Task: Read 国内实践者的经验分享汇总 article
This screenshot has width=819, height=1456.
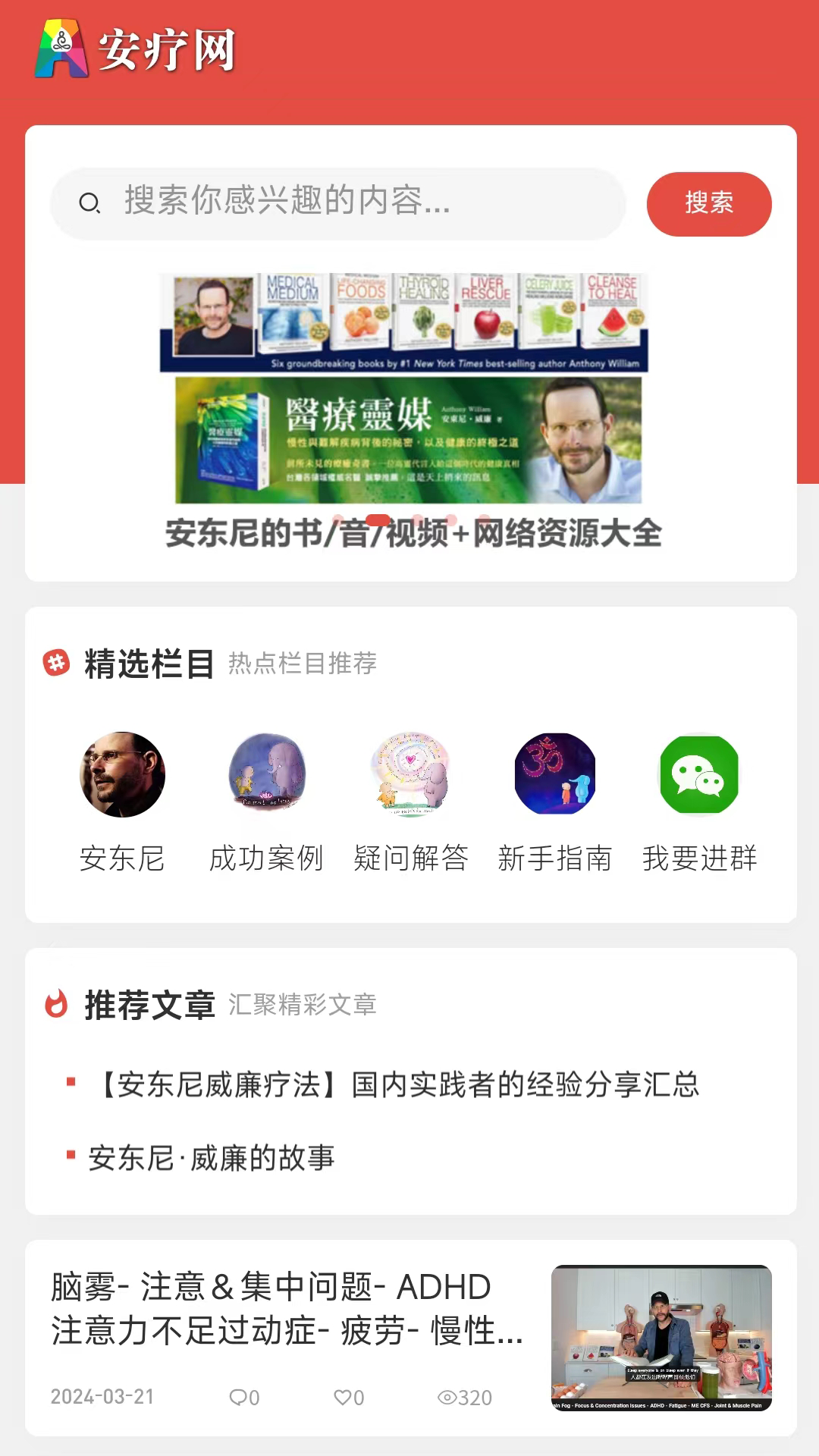Action: [398, 1084]
